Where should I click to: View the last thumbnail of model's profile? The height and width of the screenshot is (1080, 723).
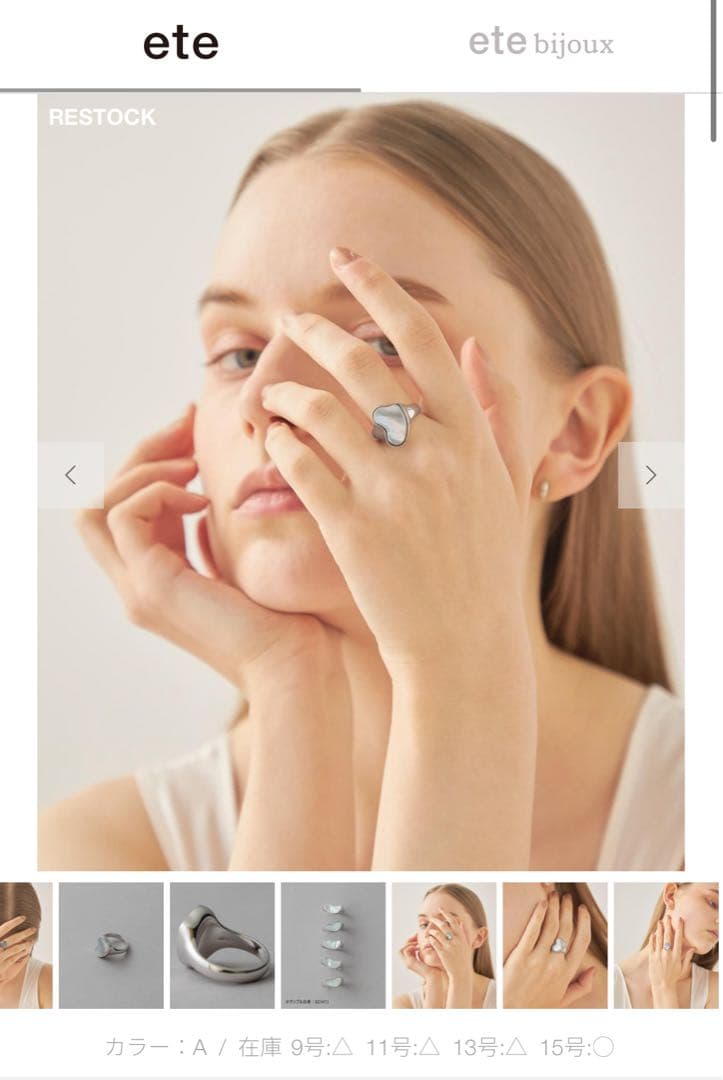pos(667,945)
